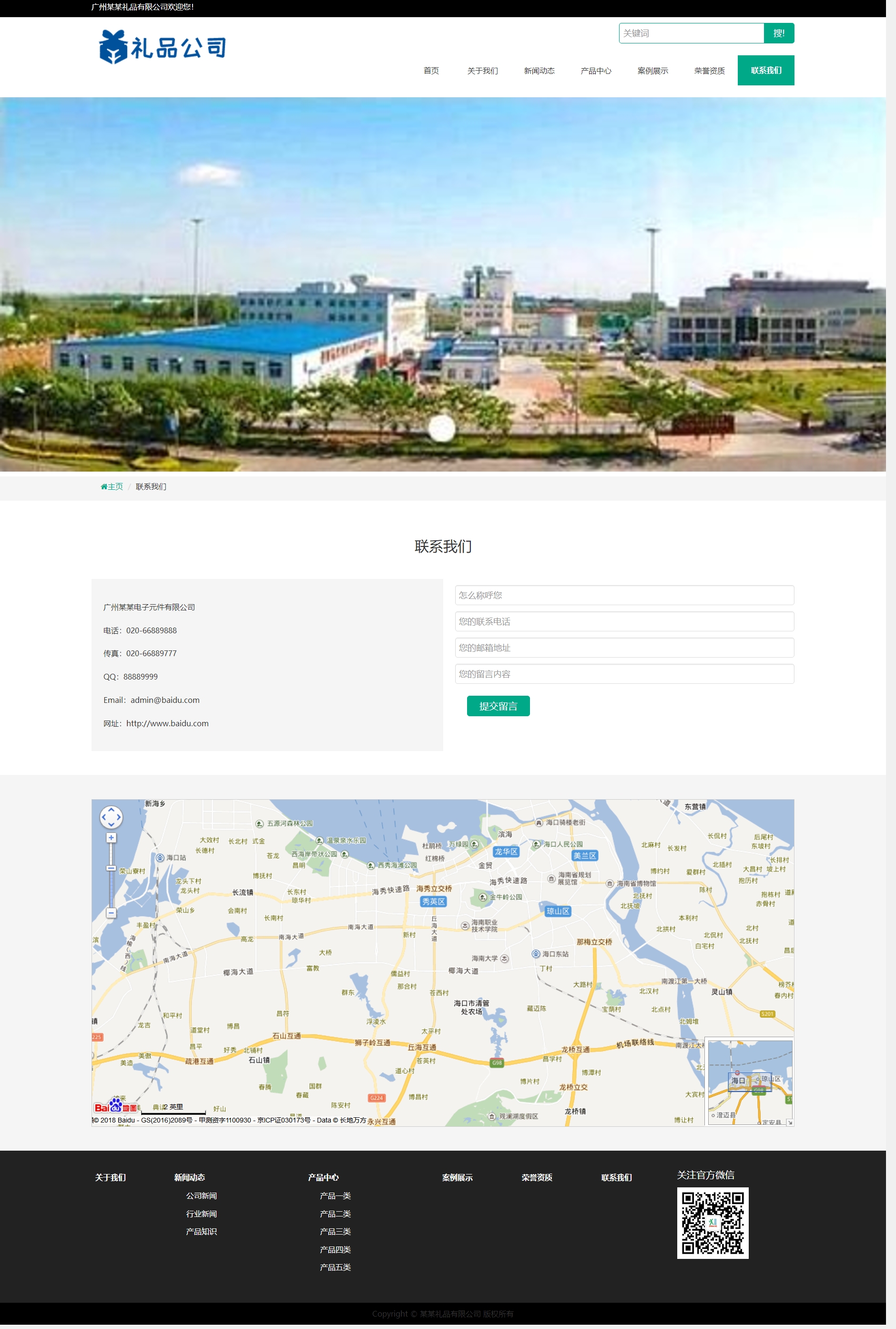896x1329 pixels.
Task: Zoom in the map with plus button
Action: [x=112, y=837]
